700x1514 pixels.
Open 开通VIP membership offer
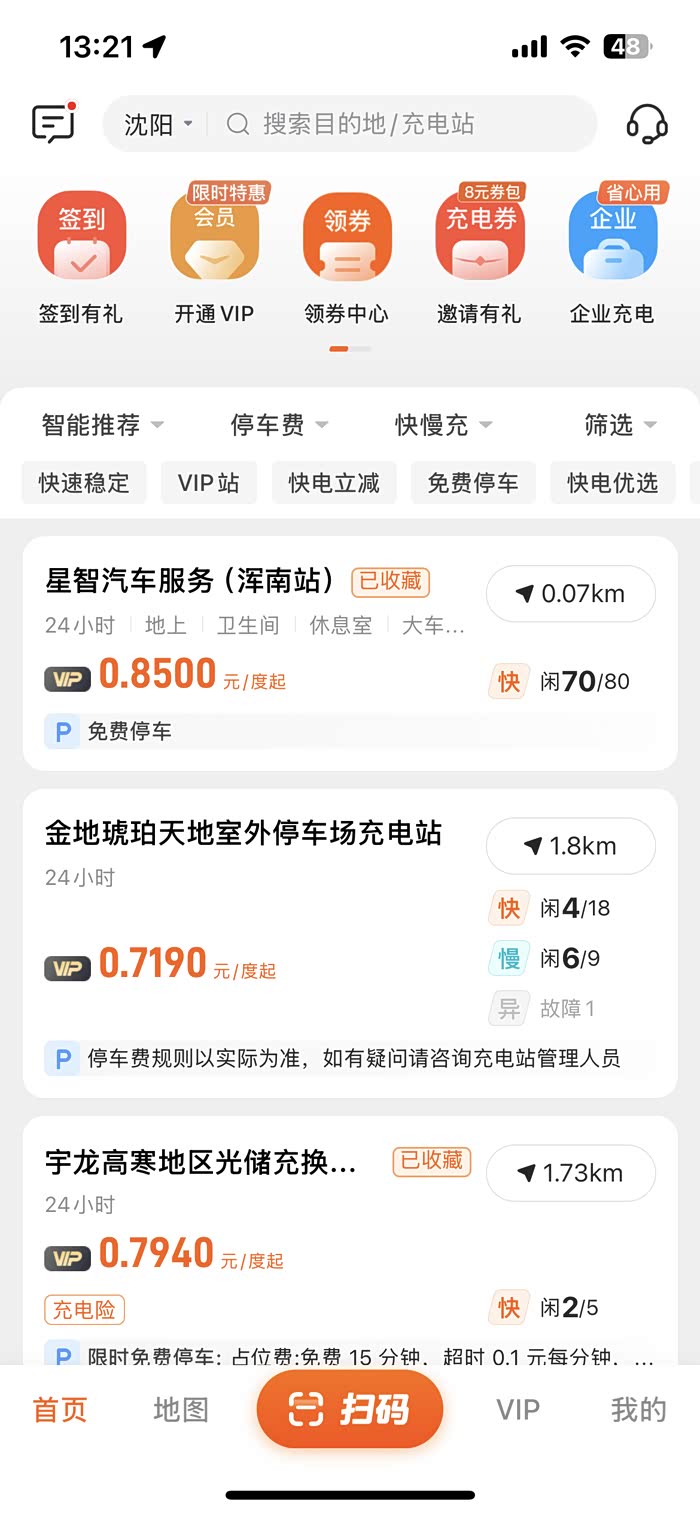point(214,257)
